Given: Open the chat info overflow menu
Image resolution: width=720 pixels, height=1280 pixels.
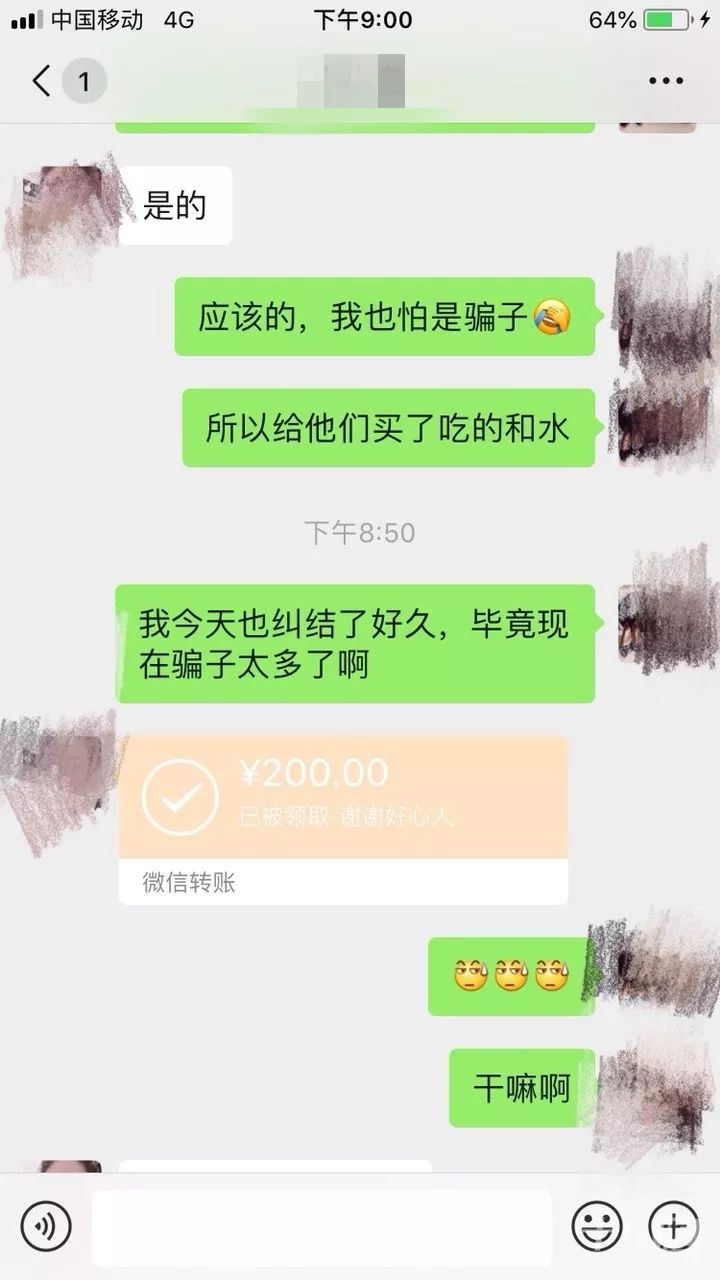Looking at the screenshot, I should click(665, 81).
